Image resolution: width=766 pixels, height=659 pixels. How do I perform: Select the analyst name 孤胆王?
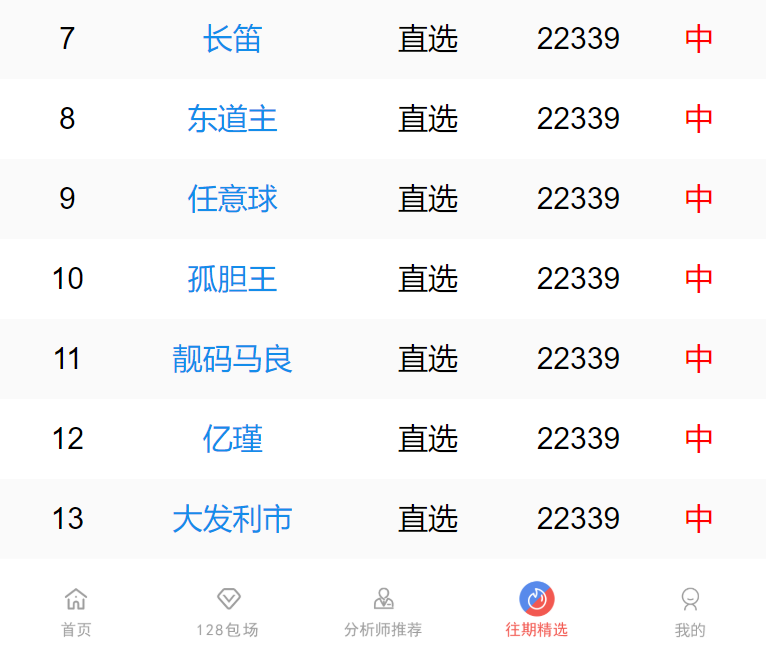[232, 279]
